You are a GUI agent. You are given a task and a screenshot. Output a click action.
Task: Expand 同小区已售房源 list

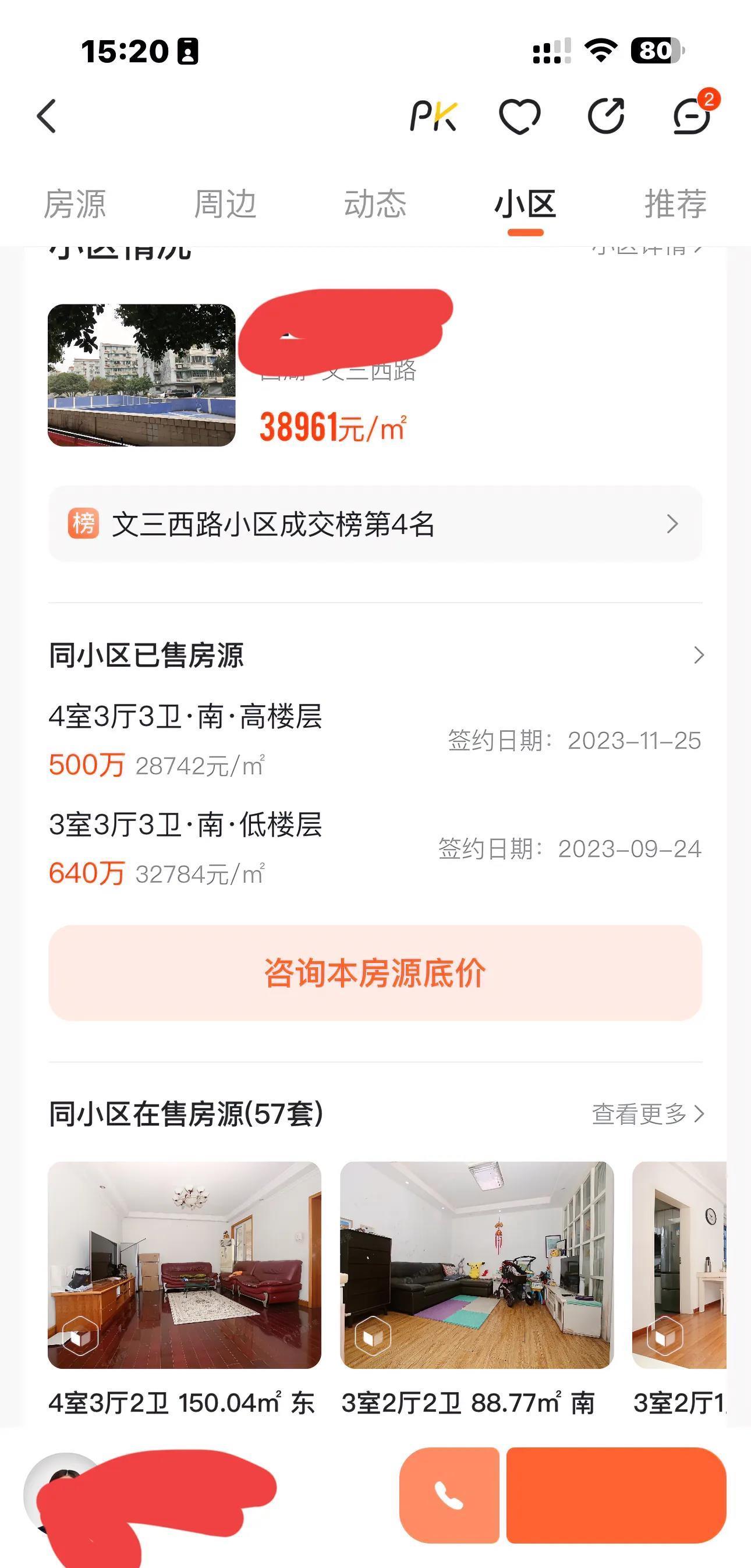pos(698,656)
